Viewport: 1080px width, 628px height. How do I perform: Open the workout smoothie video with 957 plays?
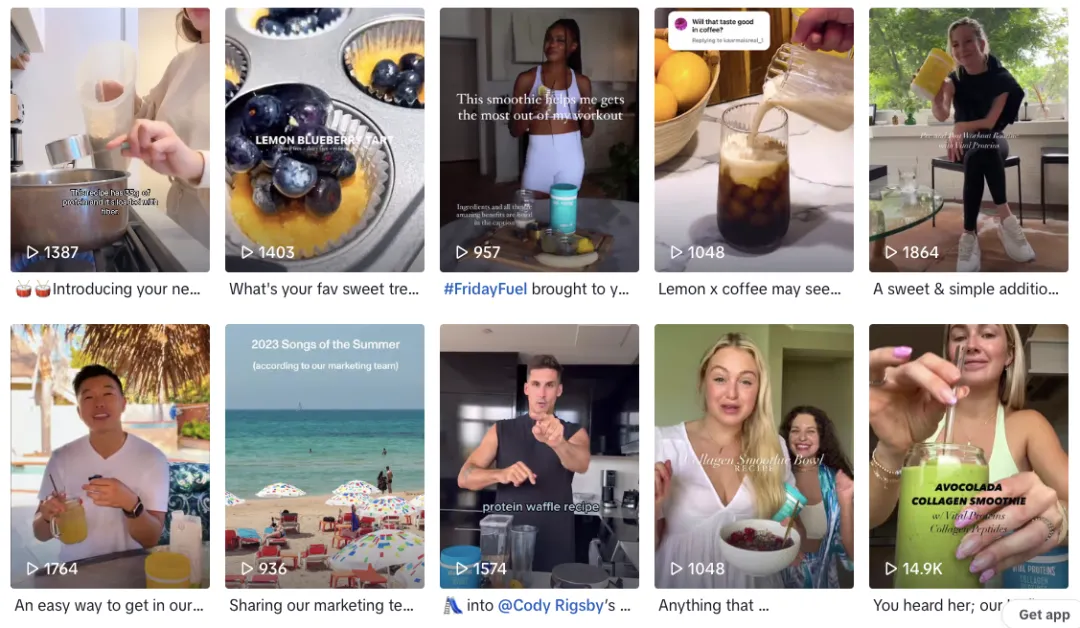(x=539, y=140)
